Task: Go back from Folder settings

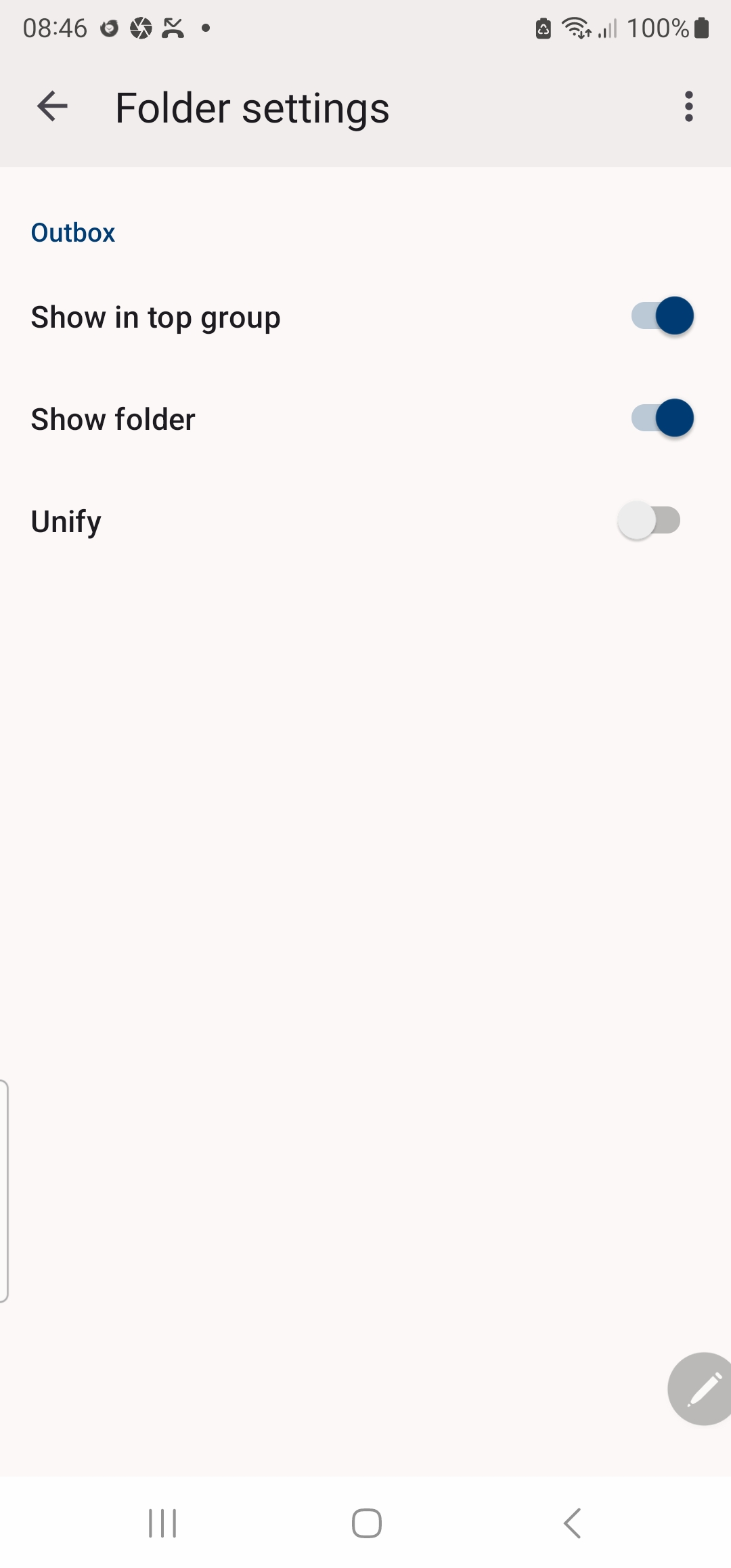Action: [52, 107]
